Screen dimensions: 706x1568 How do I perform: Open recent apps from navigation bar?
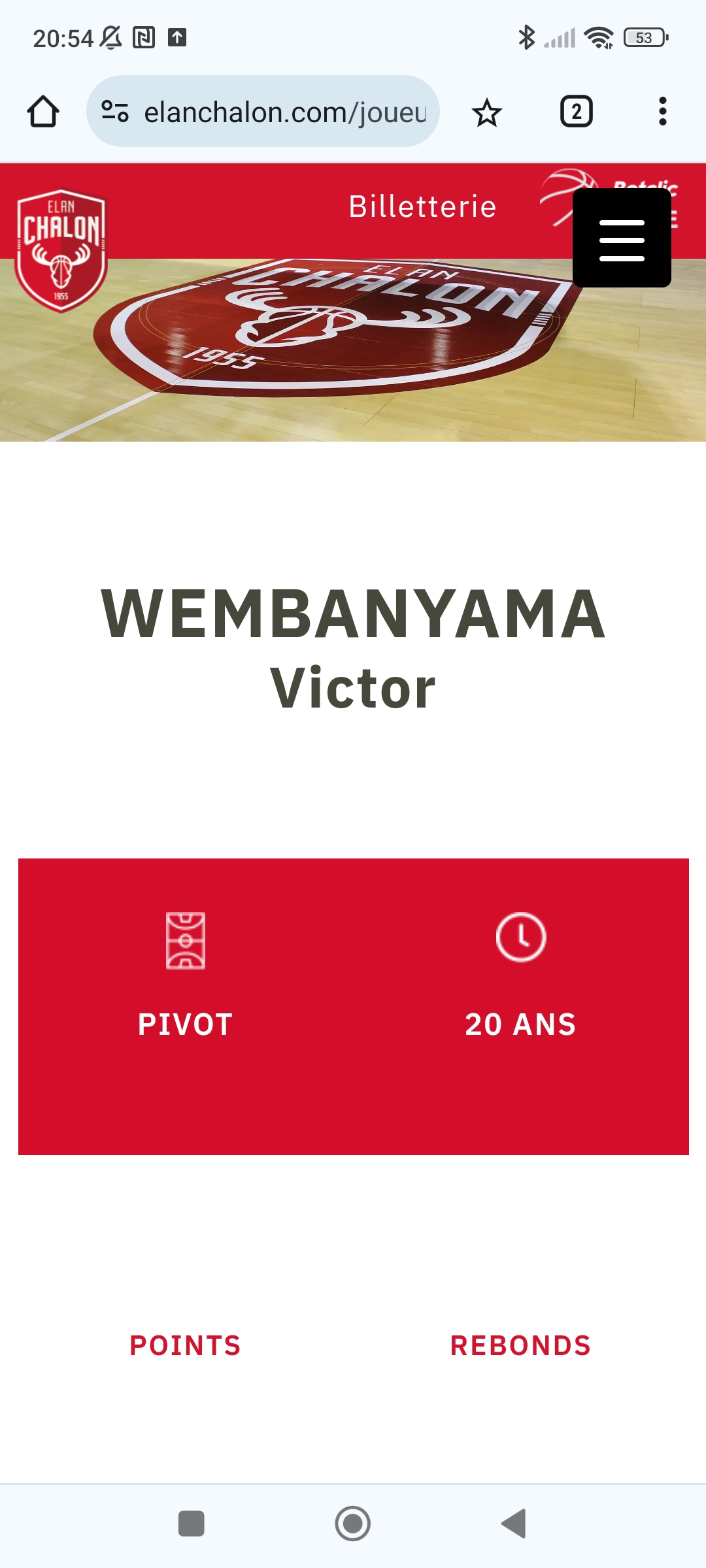click(192, 1524)
